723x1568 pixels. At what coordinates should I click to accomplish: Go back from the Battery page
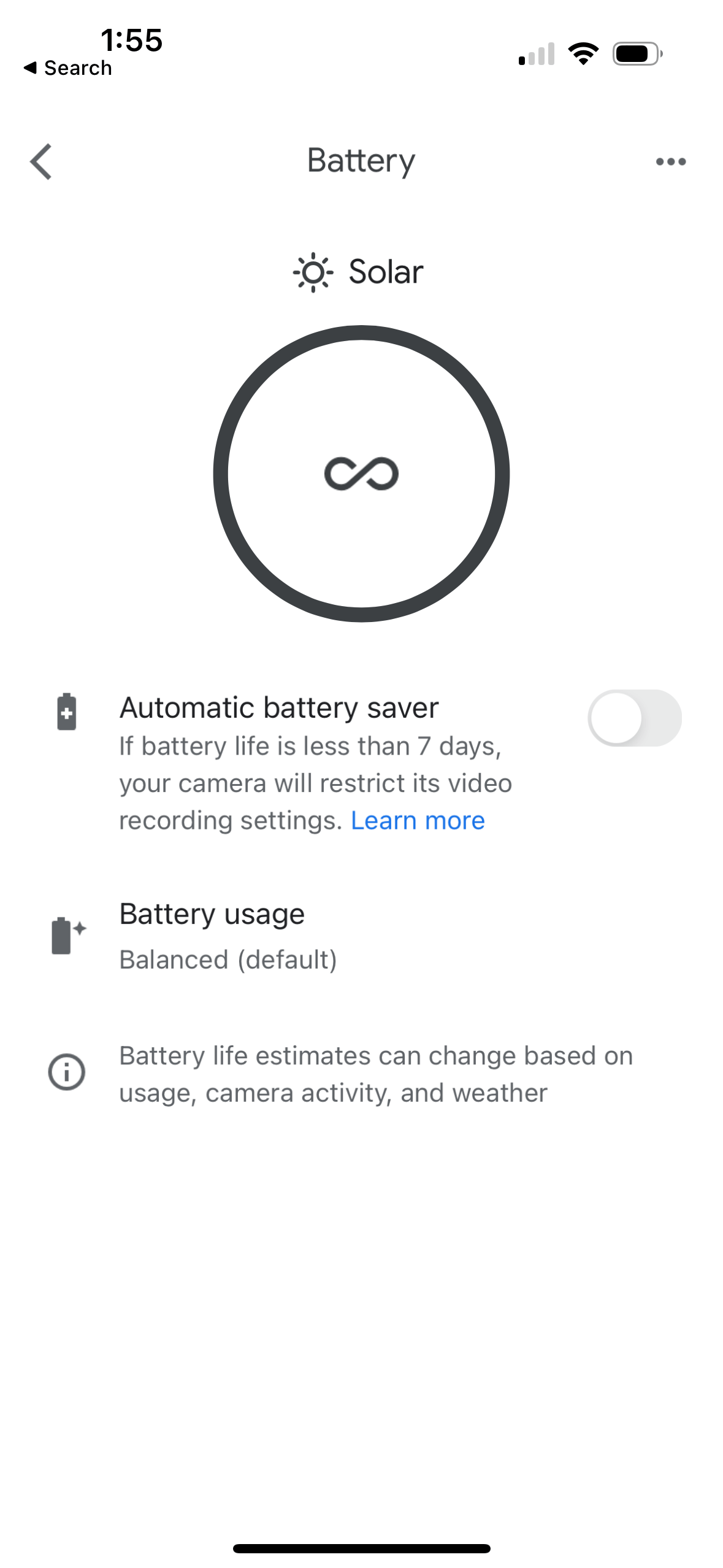click(x=41, y=162)
